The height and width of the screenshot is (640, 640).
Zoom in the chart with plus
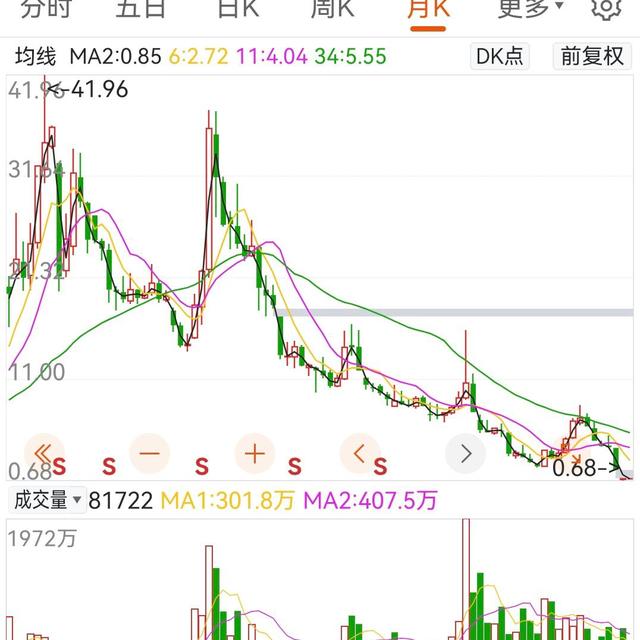pyautogui.click(x=255, y=453)
